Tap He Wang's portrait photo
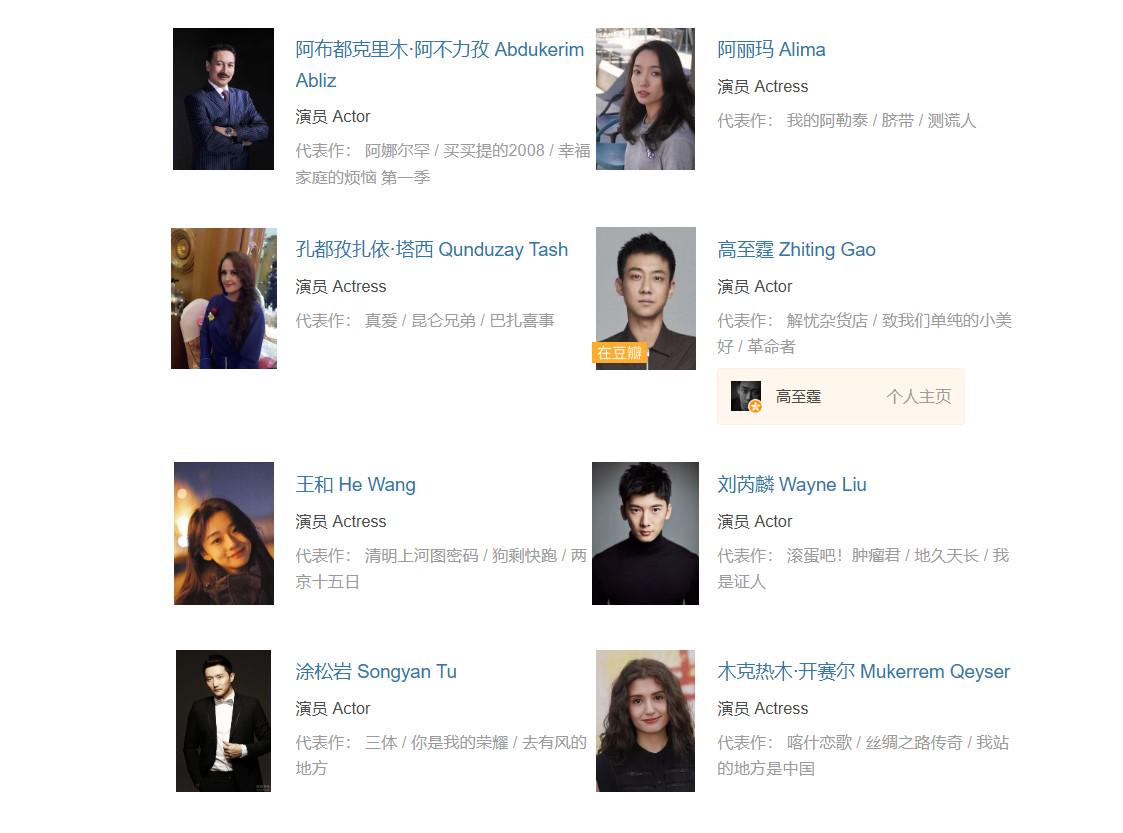 click(223, 533)
